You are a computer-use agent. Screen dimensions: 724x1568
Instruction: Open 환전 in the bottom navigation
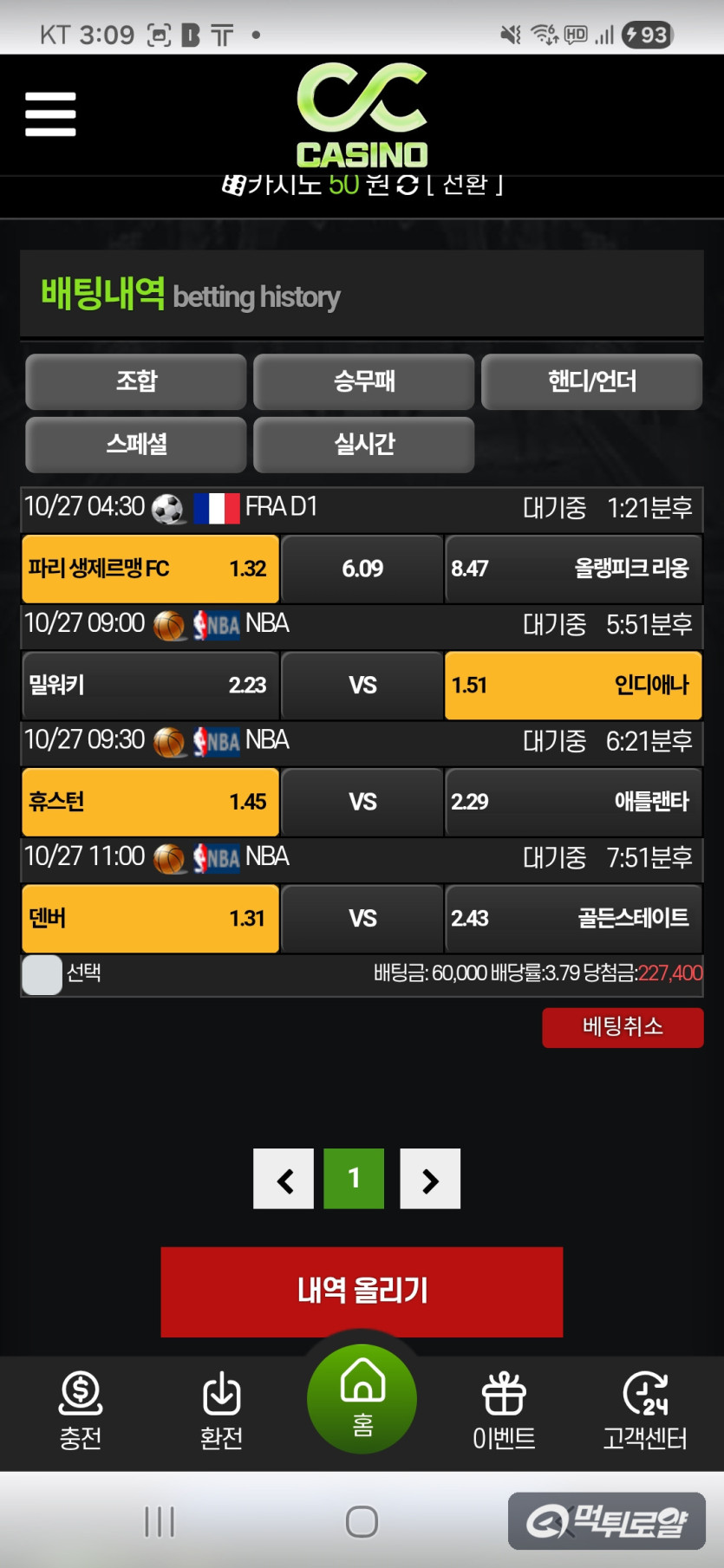[221, 1411]
